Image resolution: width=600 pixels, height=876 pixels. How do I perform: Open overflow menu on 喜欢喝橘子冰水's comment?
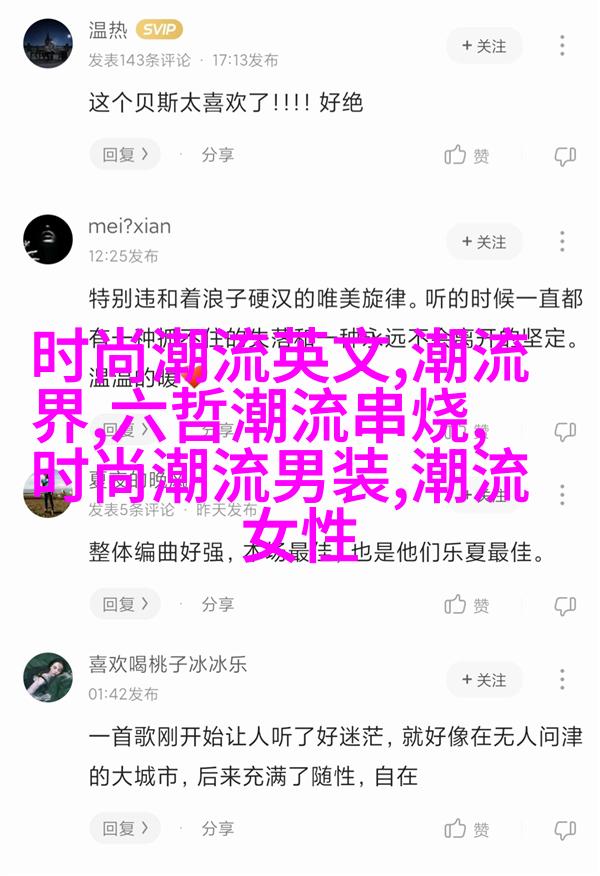click(x=563, y=680)
